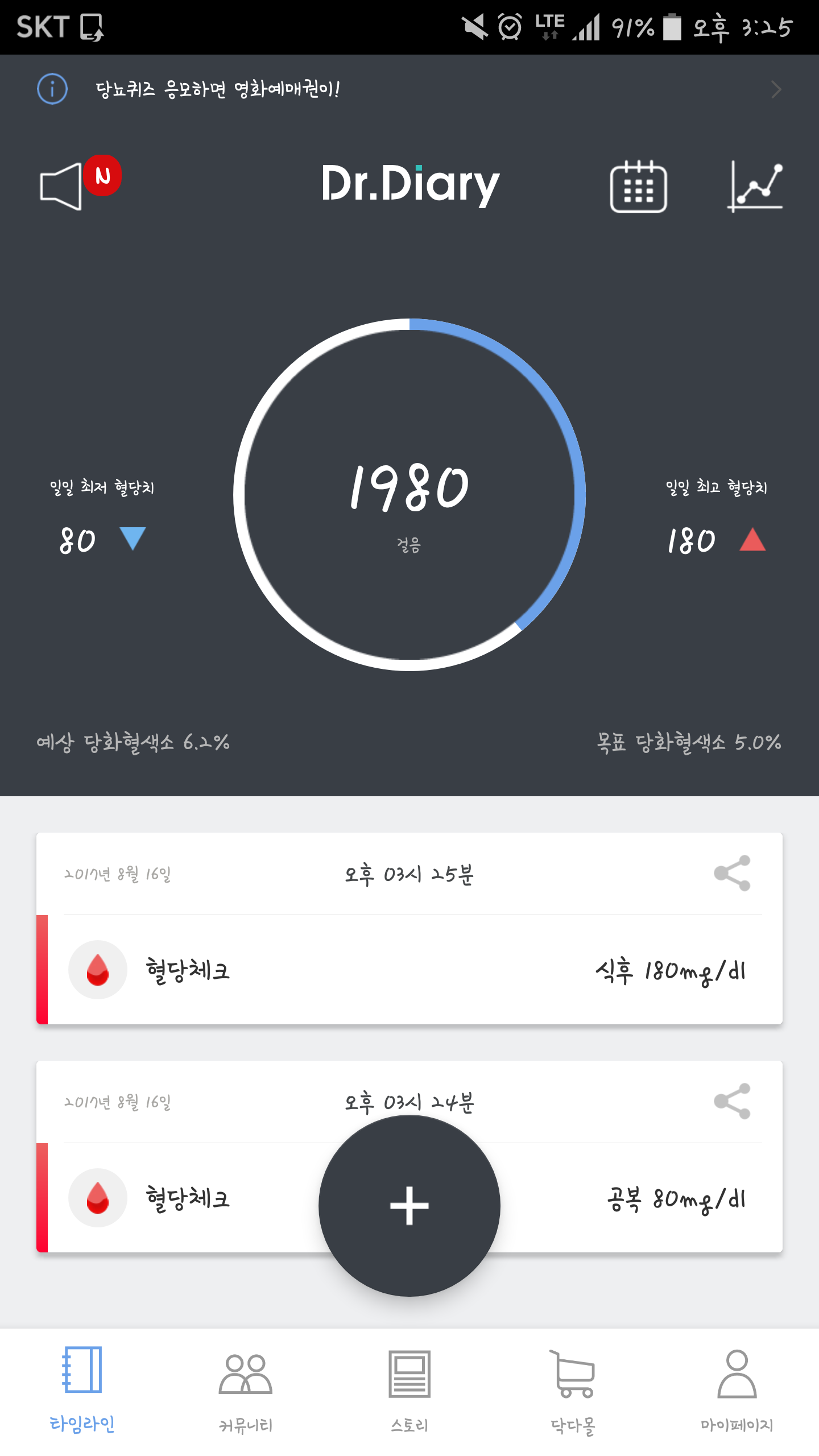Image resolution: width=819 pixels, height=1456 pixels.
Task: Open the 식후 180mg/dl blood sugar entry
Action: click(x=409, y=970)
